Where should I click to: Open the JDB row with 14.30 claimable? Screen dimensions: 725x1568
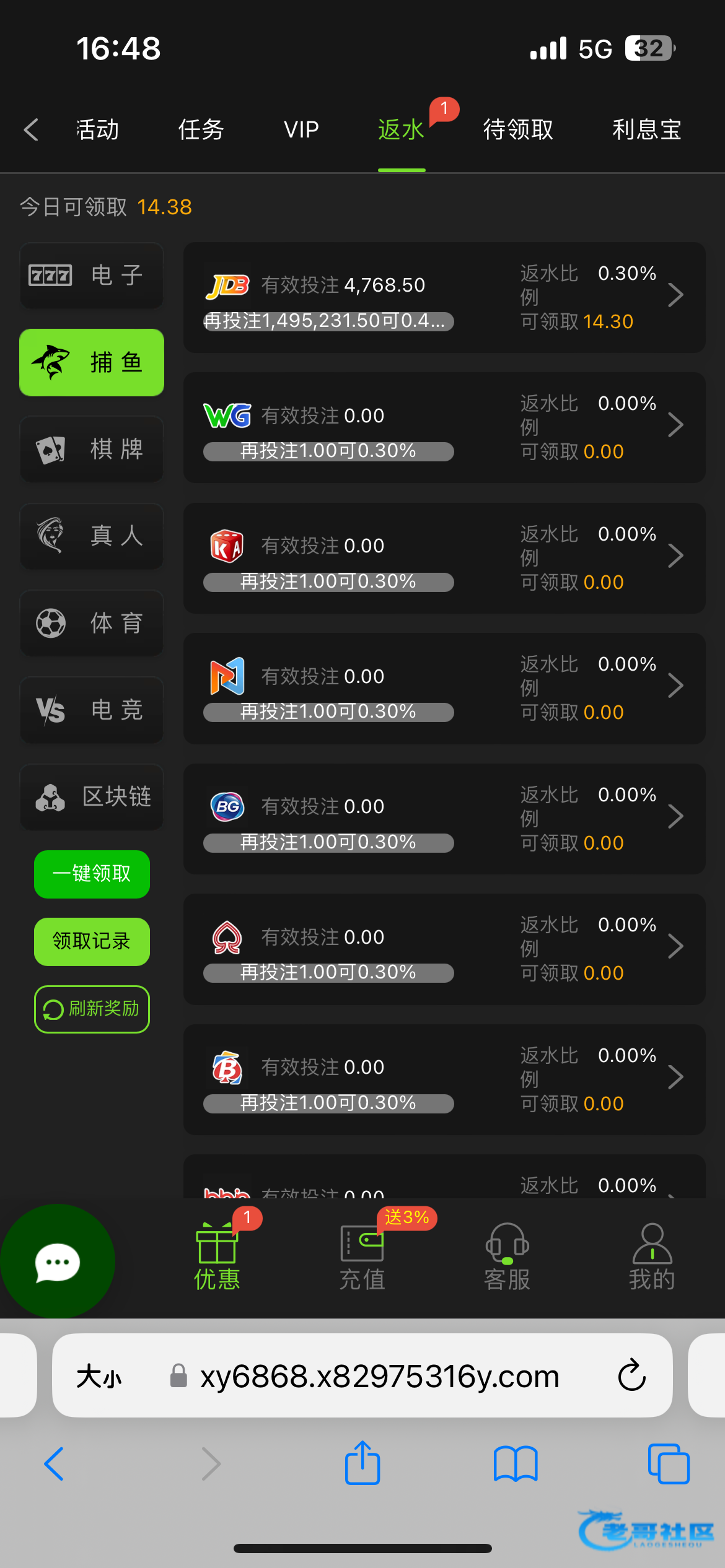(444, 297)
